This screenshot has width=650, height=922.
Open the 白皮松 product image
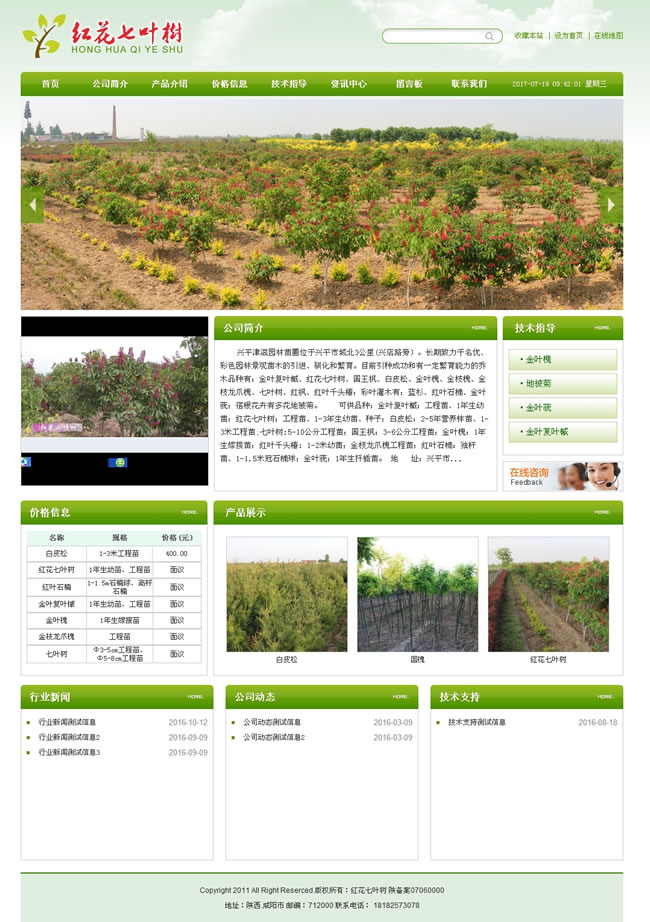[286, 594]
